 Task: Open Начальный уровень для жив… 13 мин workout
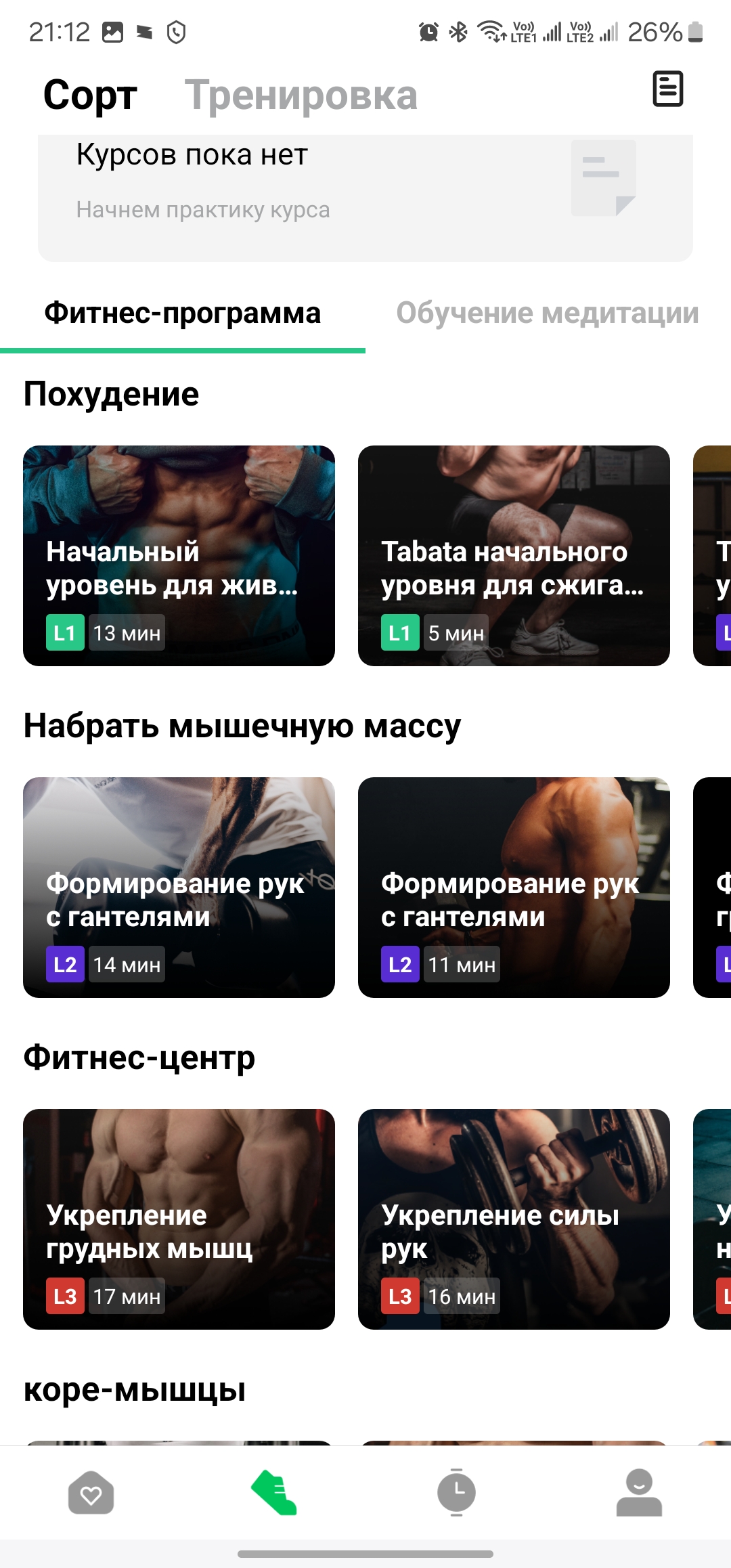click(179, 556)
